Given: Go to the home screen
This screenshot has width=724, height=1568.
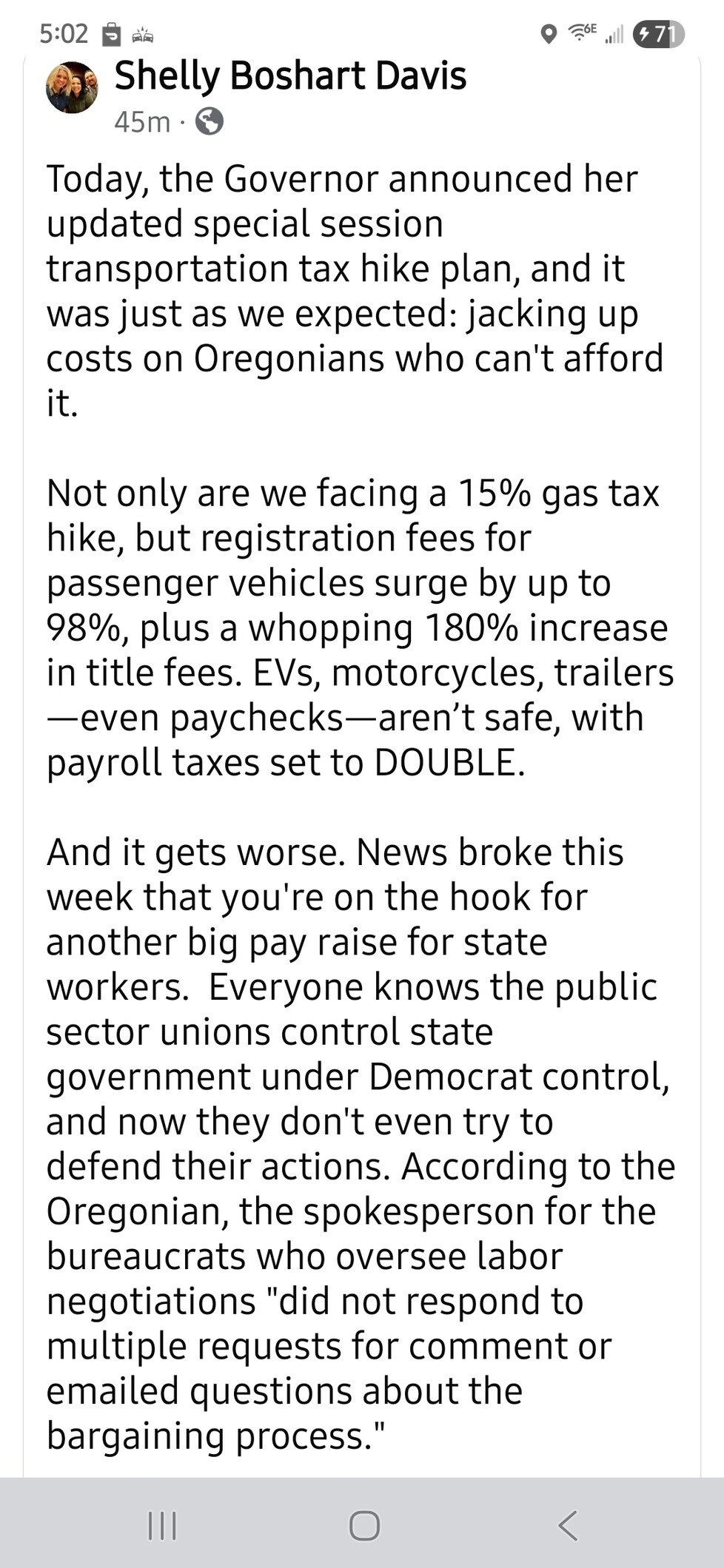Looking at the screenshot, I should tap(363, 1525).
